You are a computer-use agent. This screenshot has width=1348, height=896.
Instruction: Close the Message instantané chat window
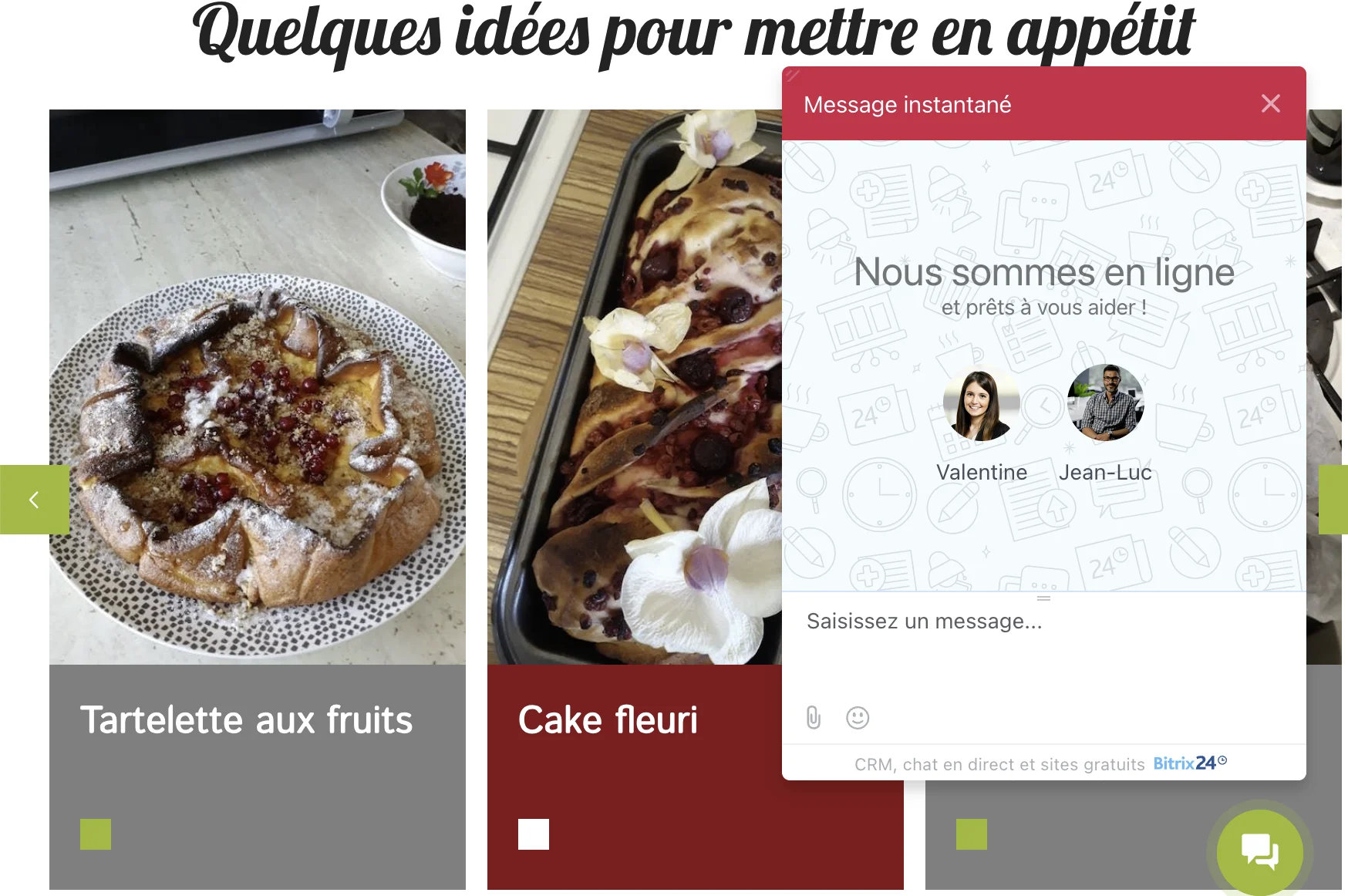pyautogui.click(x=1270, y=103)
